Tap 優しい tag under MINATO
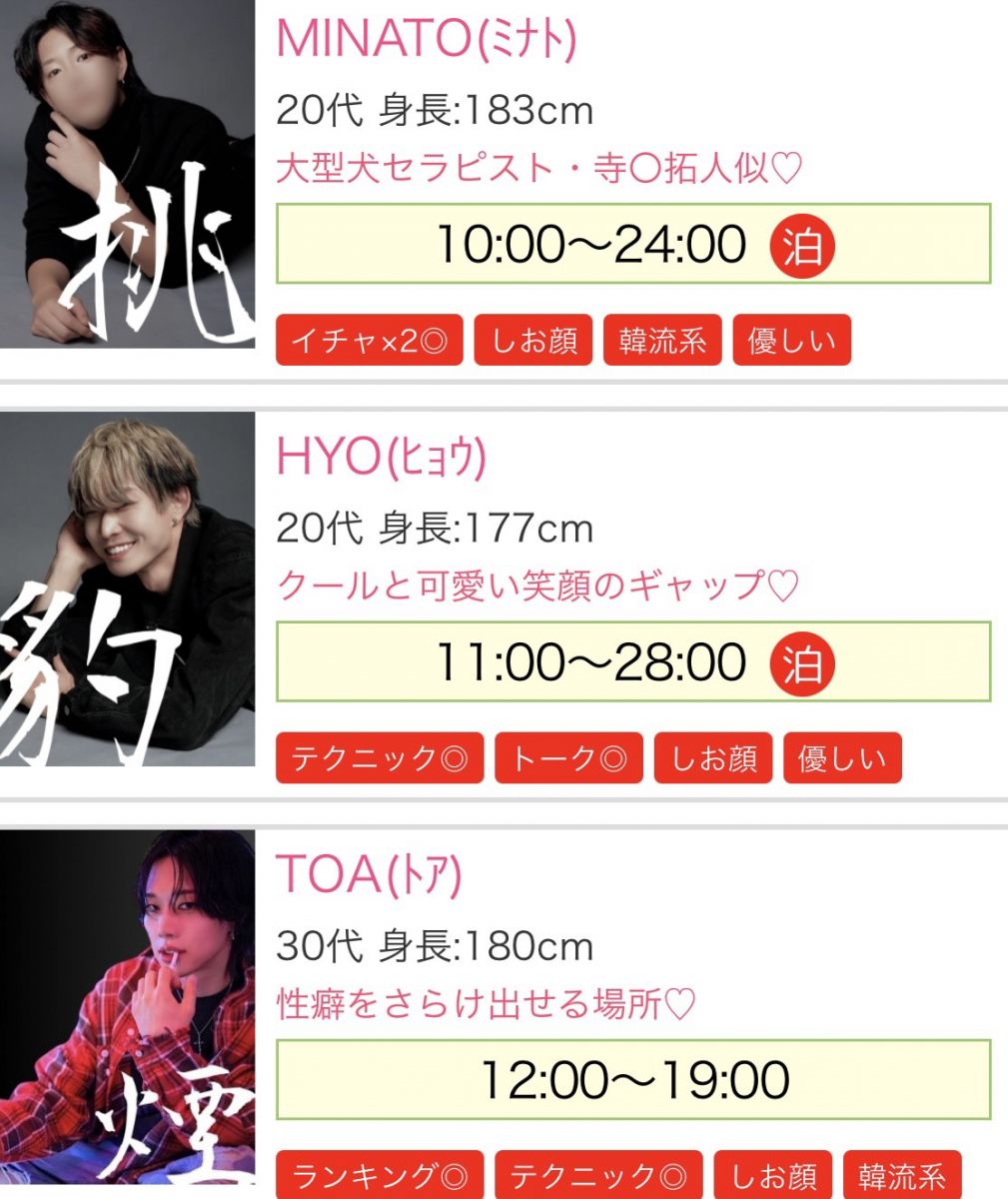This screenshot has height=1199, width=1008. [790, 341]
